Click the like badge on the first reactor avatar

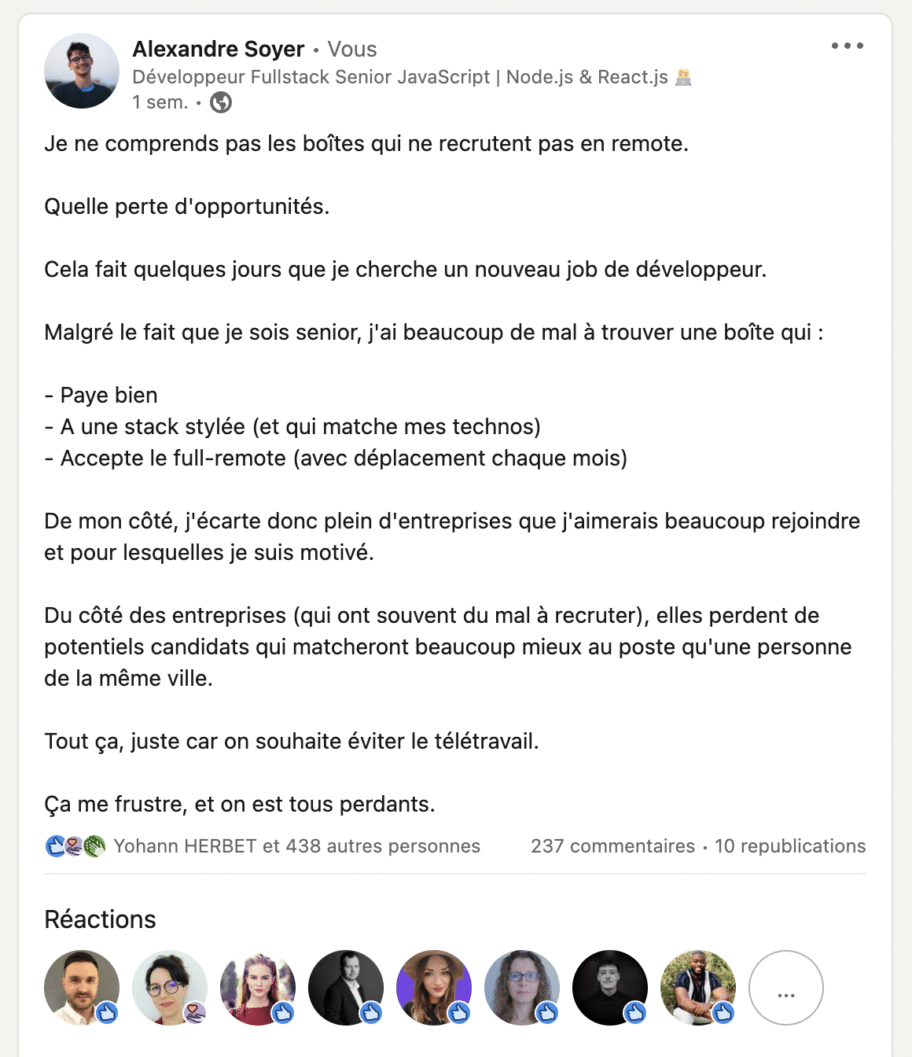pos(106,1012)
